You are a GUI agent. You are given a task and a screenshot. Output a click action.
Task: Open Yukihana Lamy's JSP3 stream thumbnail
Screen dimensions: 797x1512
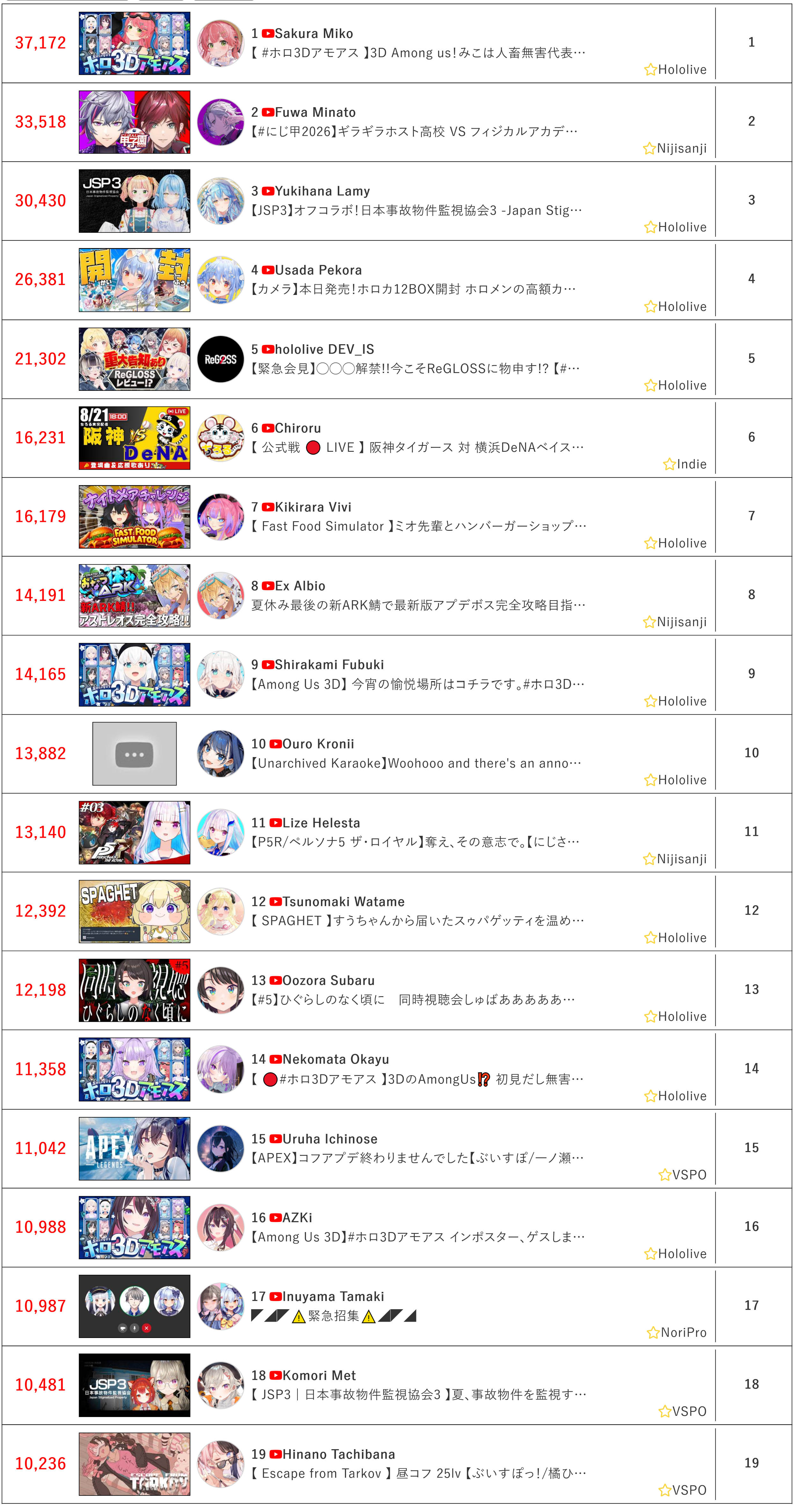tap(135, 201)
